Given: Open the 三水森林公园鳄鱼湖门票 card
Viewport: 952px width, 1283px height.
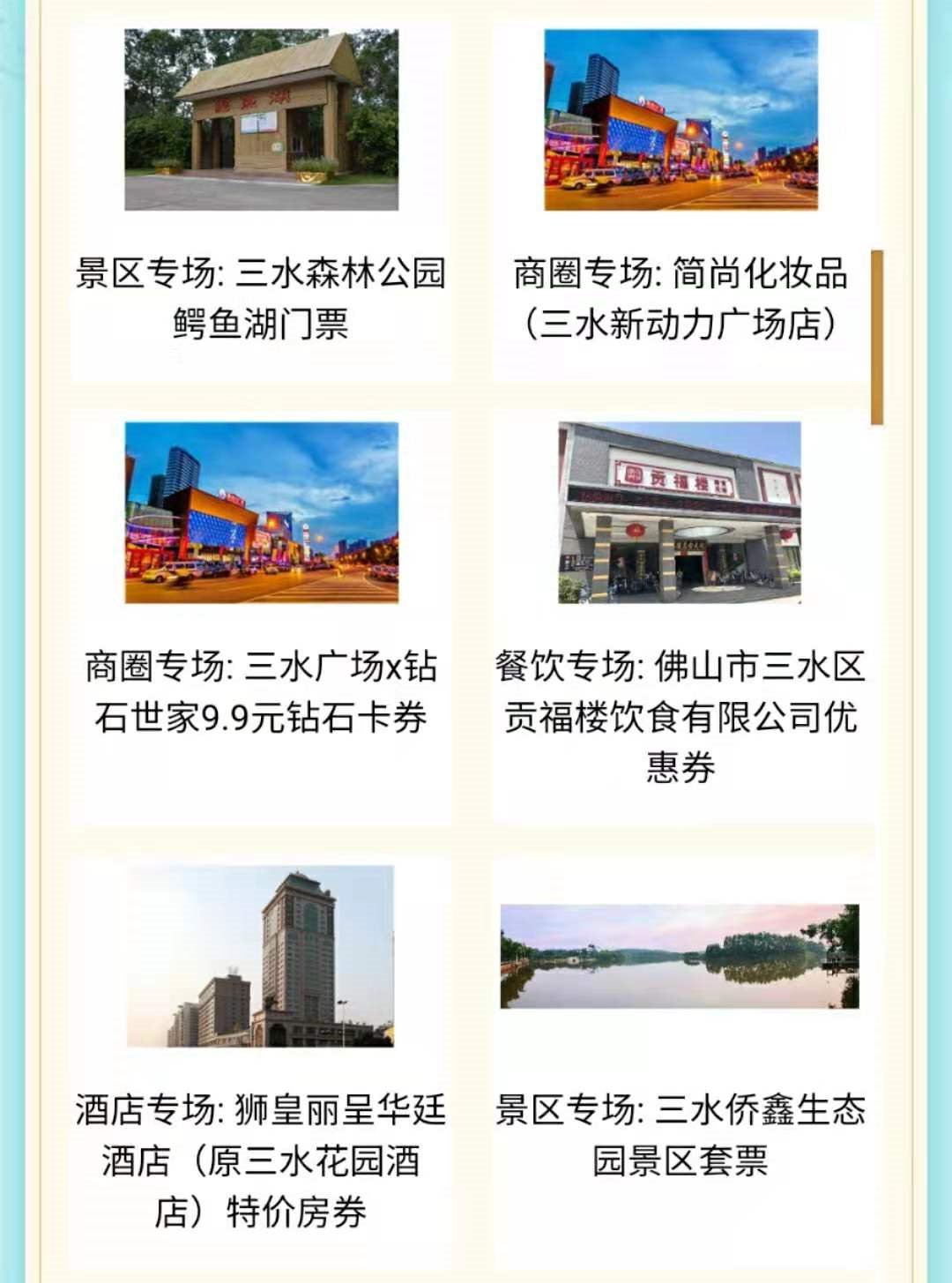Looking at the screenshot, I should (x=261, y=203).
